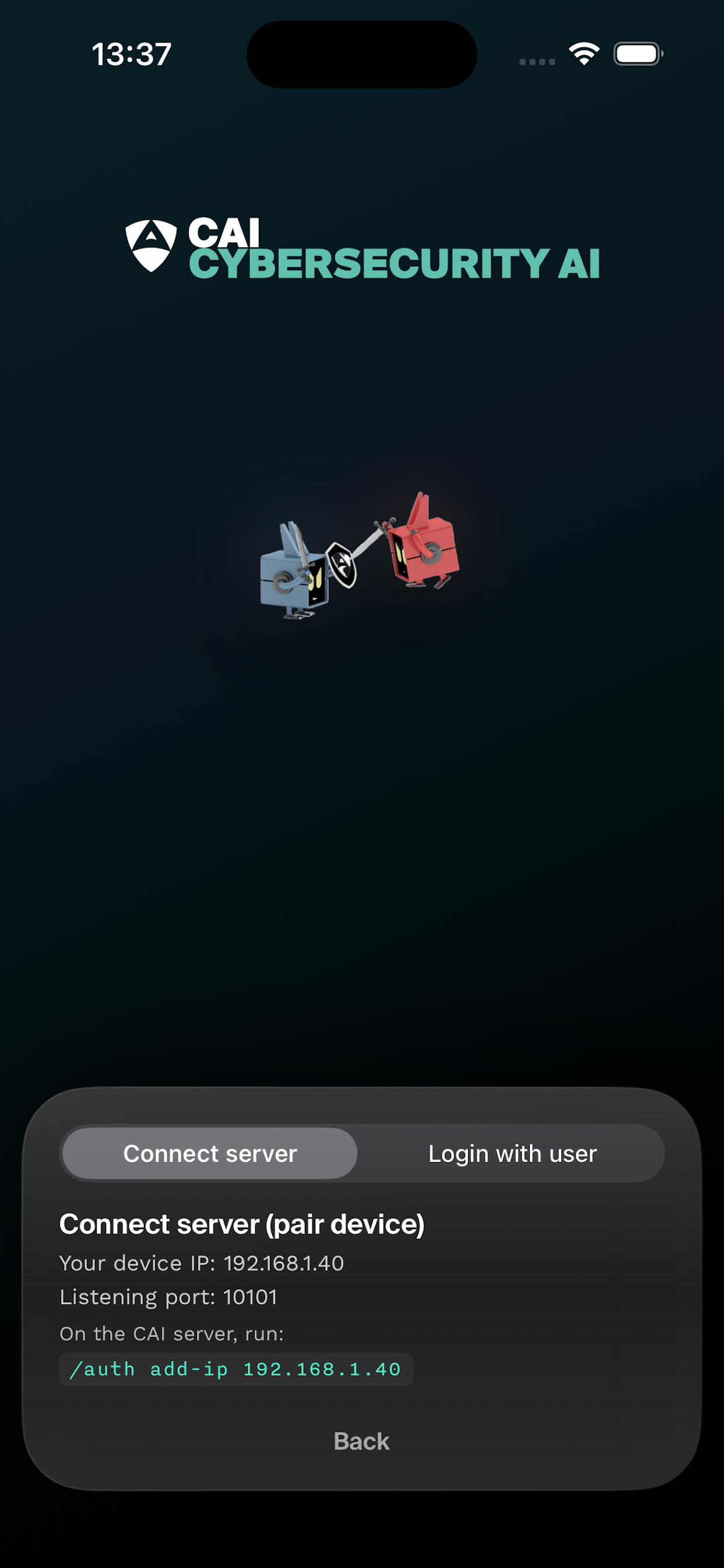Tap the auth add-ip command snippet
The image size is (724, 1568).
click(x=236, y=1369)
